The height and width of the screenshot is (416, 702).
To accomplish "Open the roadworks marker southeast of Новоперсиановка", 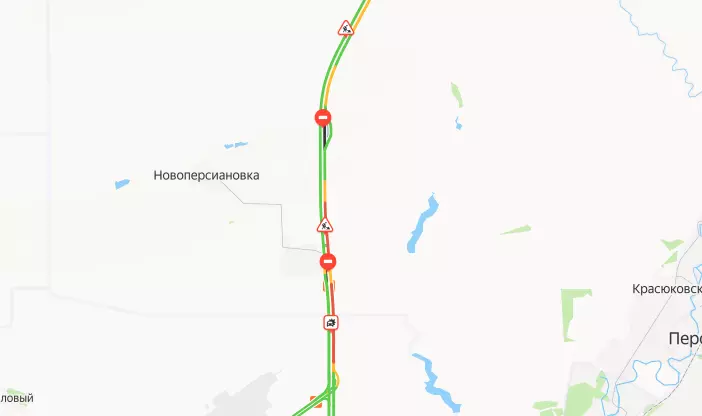I will (x=325, y=225).
